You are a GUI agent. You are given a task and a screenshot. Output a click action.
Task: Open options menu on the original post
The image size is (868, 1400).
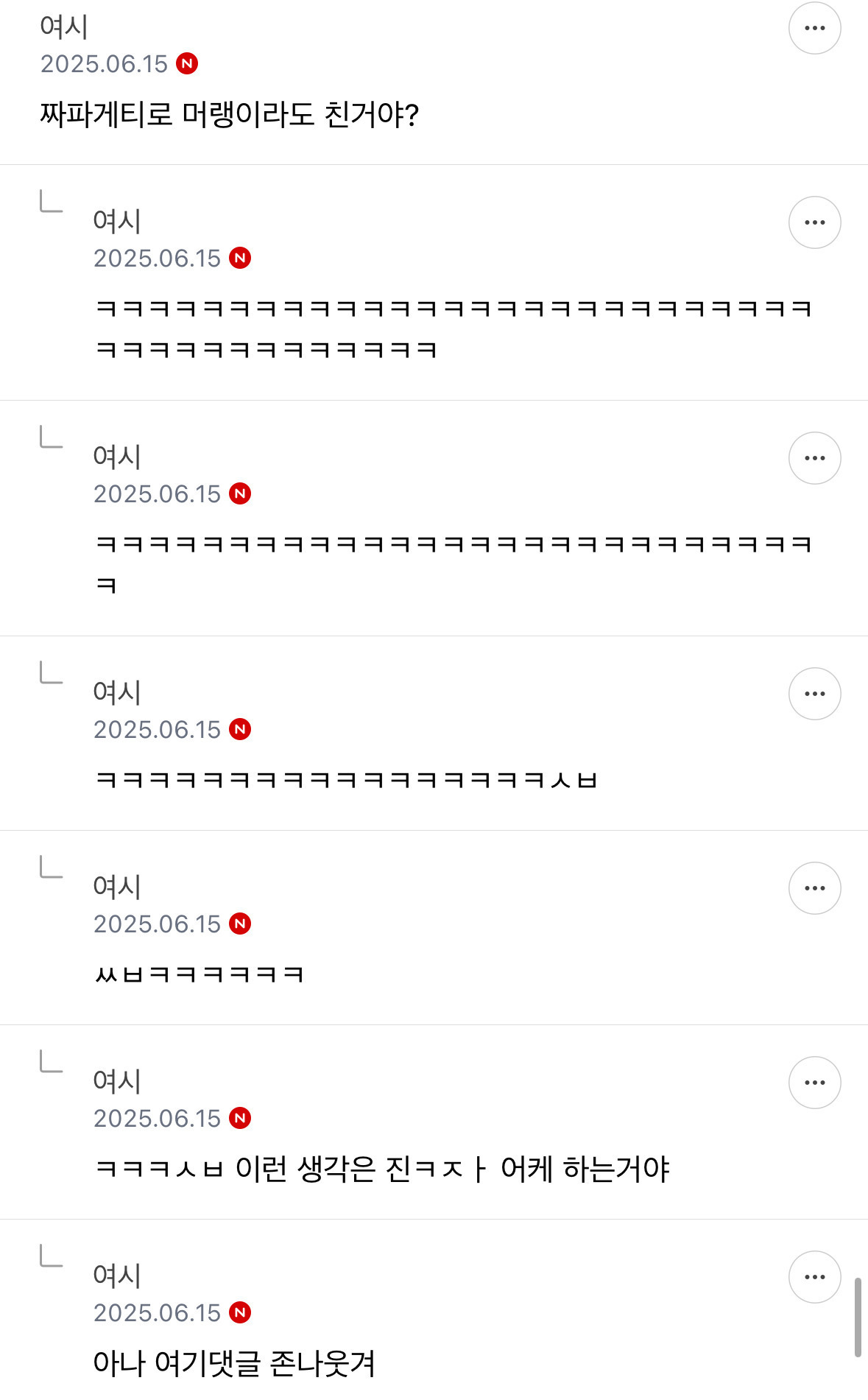tap(815, 27)
